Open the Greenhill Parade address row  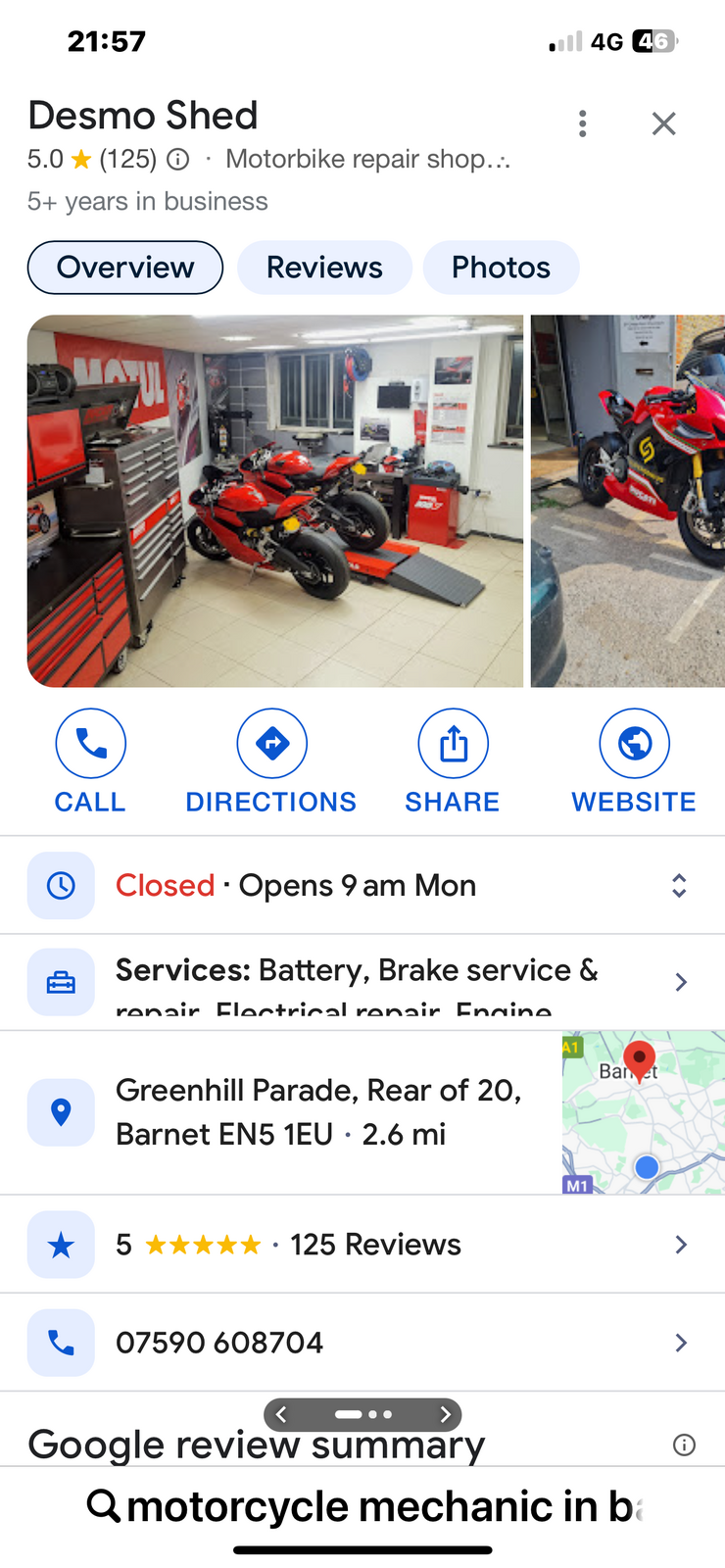[294, 1112]
